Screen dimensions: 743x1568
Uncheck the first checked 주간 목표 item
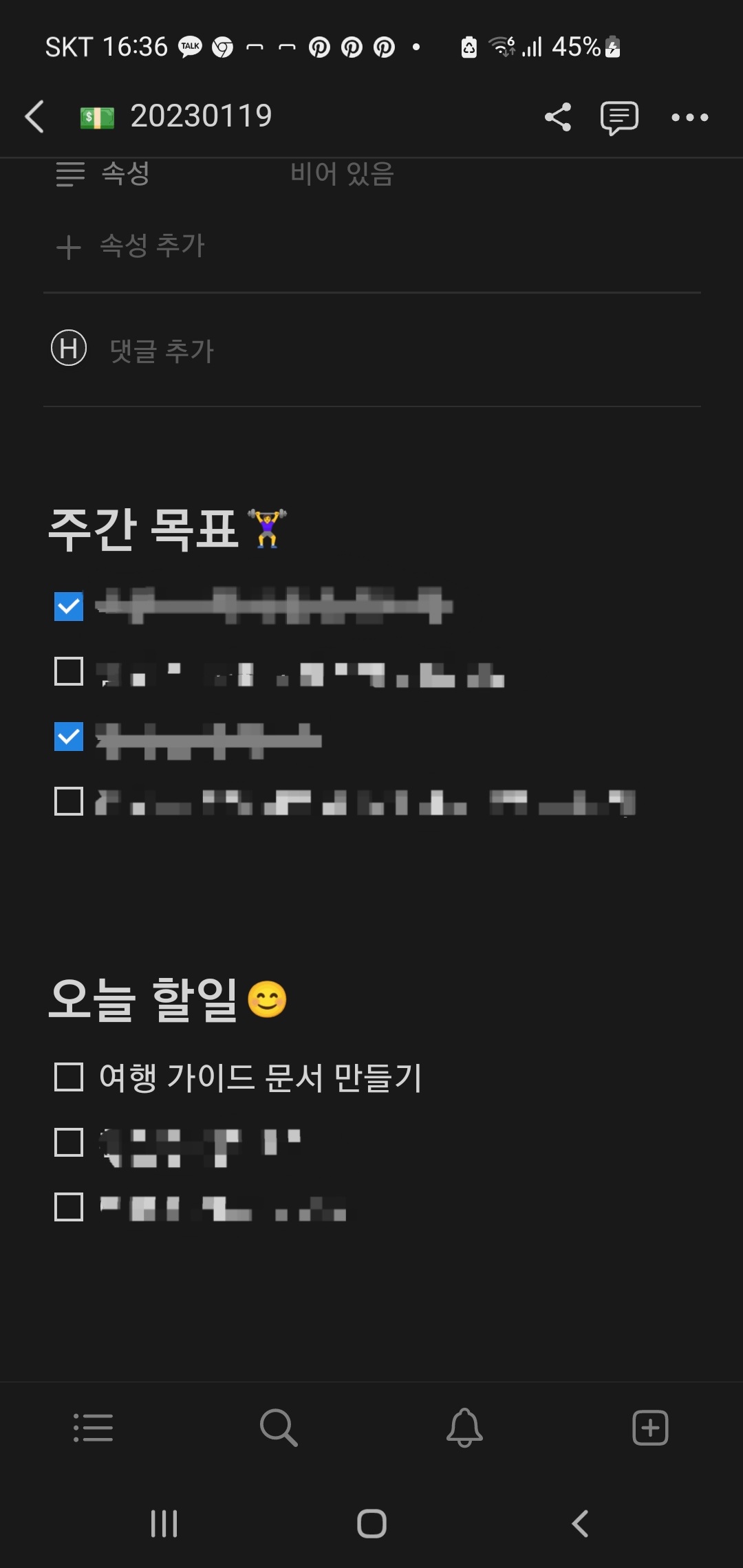pyautogui.click(x=69, y=607)
